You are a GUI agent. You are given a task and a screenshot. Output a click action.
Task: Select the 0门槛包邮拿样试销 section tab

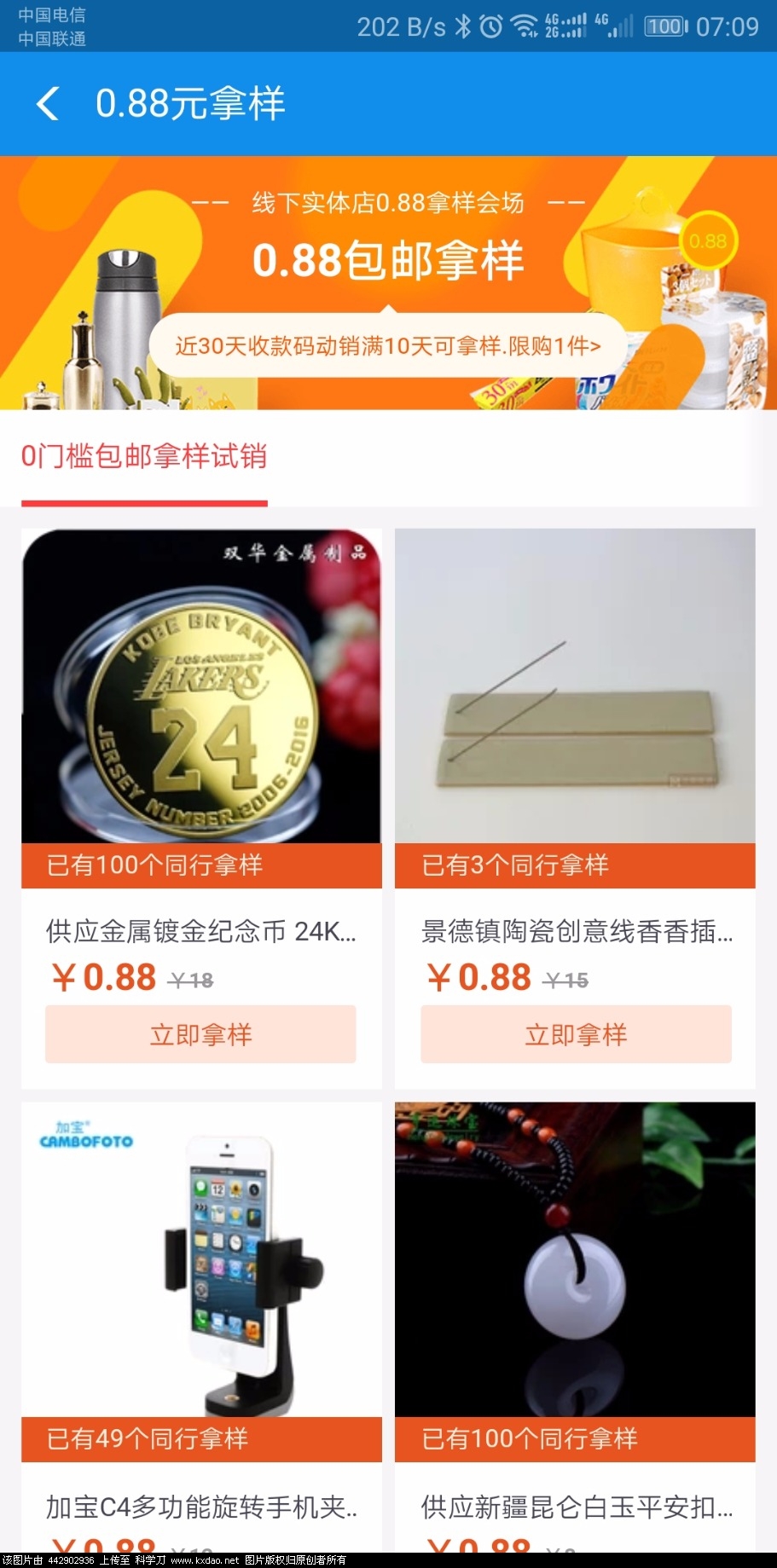[x=144, y=458]
